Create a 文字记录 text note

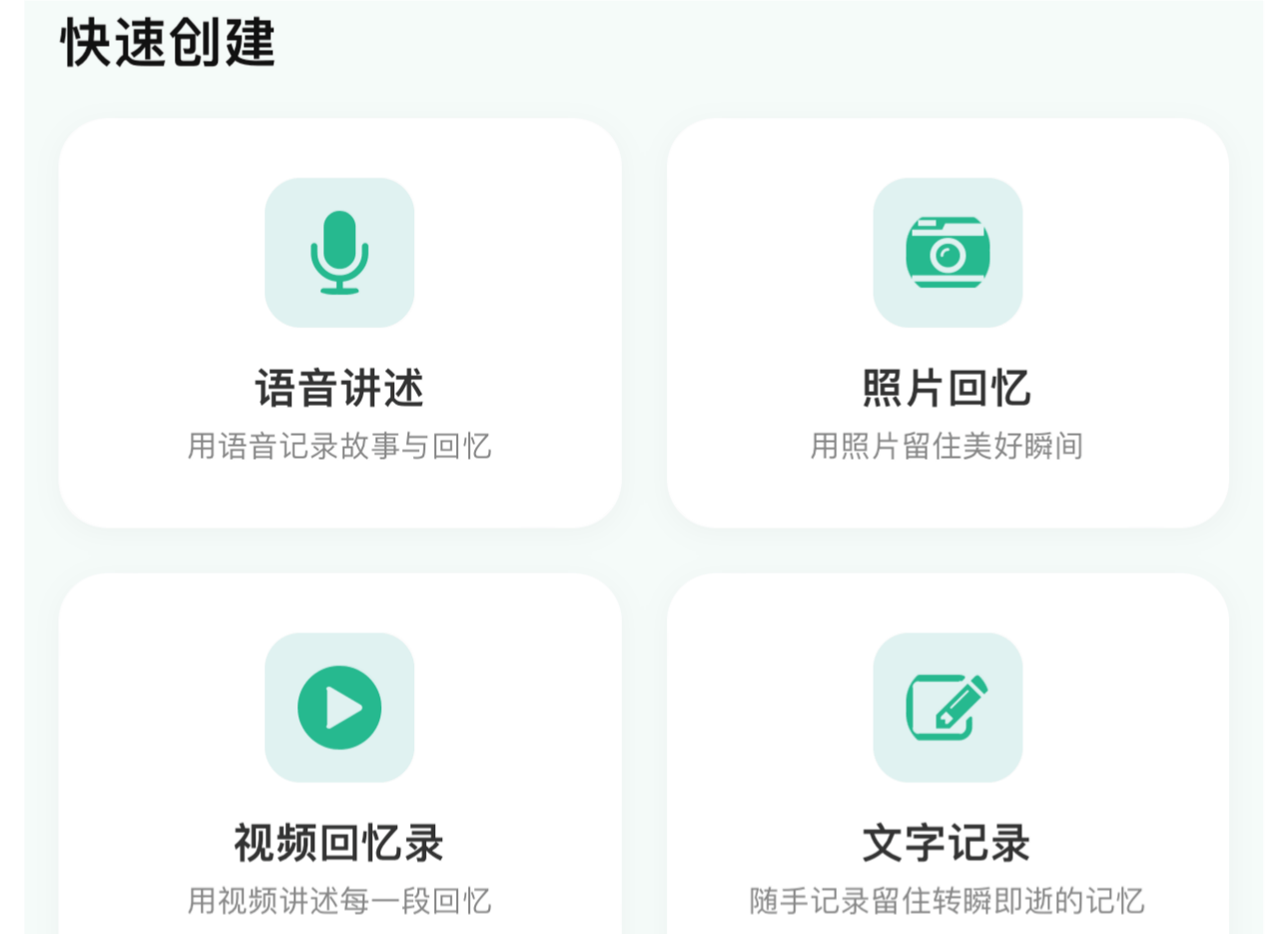click(x=947, y=759)
